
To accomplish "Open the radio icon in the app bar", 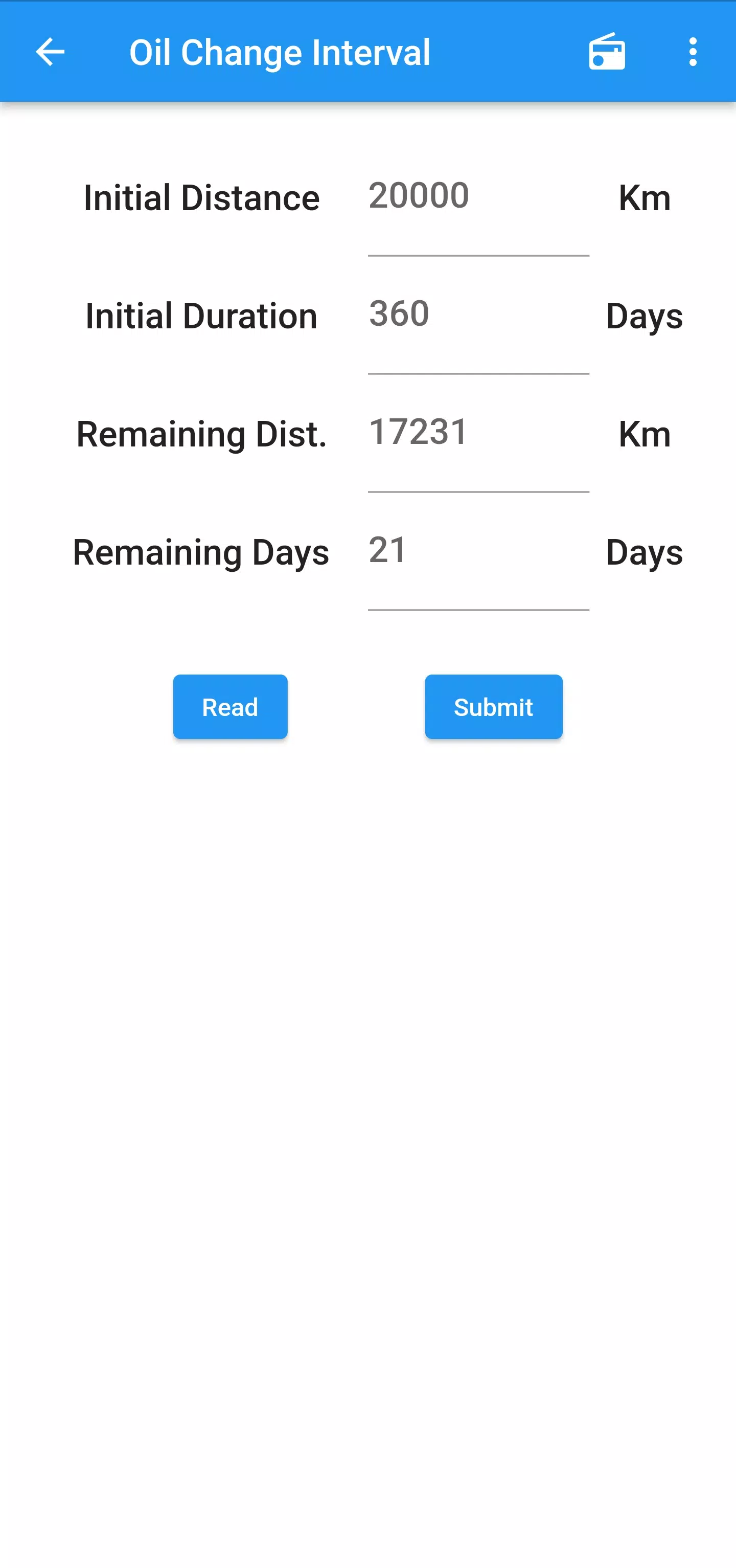I will pyautogui.click(x=607, y=52).
